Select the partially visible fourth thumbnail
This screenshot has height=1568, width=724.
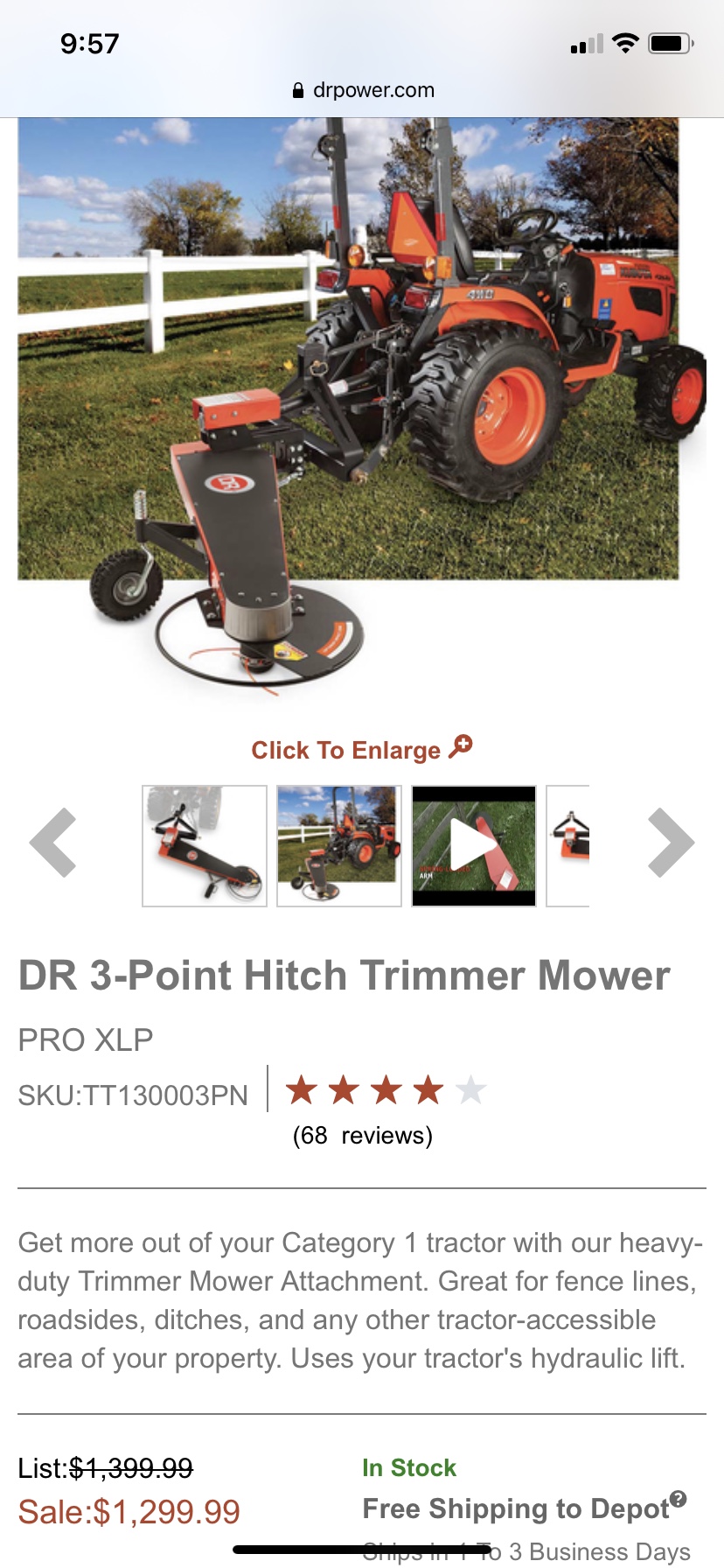568,845
